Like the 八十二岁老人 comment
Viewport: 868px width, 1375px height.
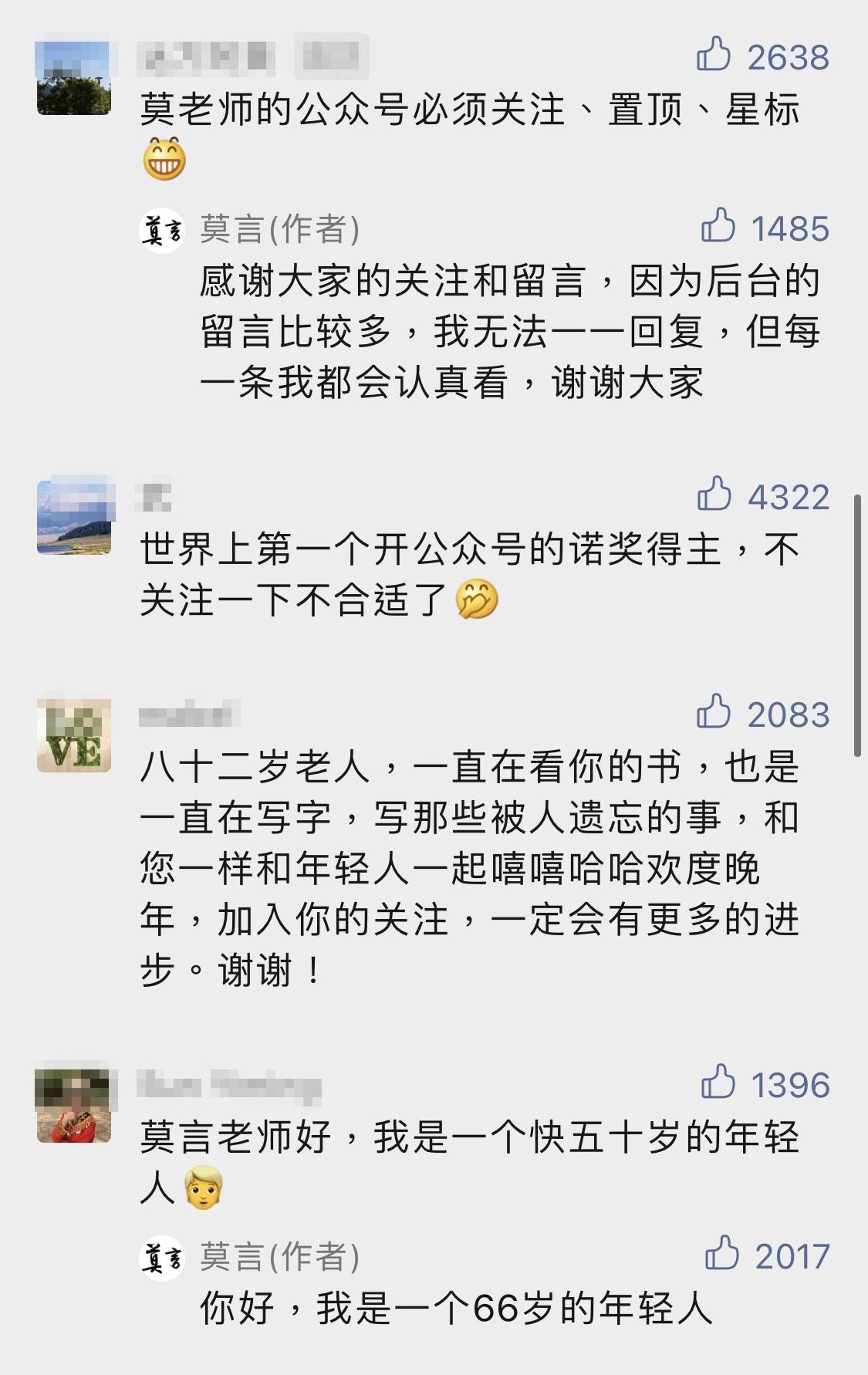714,712
